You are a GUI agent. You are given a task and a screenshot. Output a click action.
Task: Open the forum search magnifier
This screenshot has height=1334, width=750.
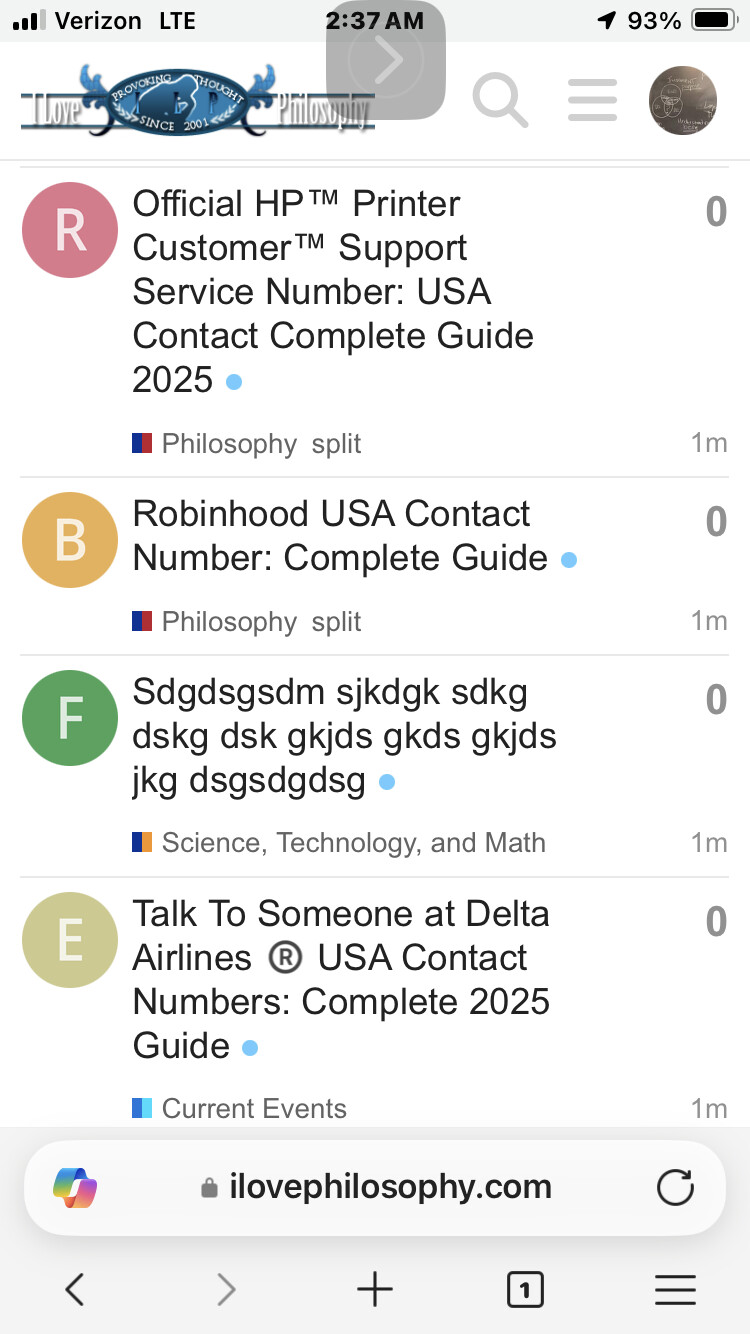pyautogui.click(x=499, y=100)
